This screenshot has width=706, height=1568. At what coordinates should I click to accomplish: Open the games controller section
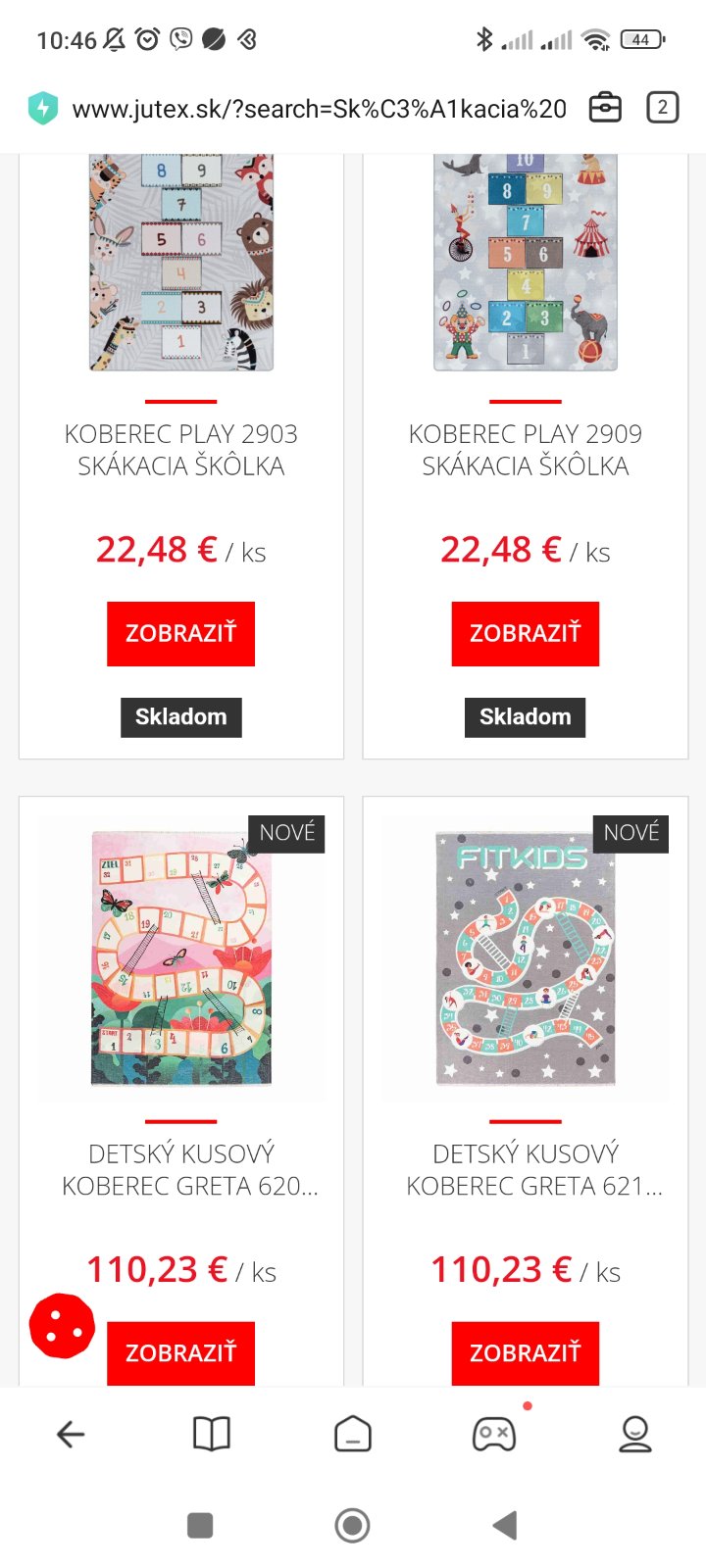coord(493,1435)
